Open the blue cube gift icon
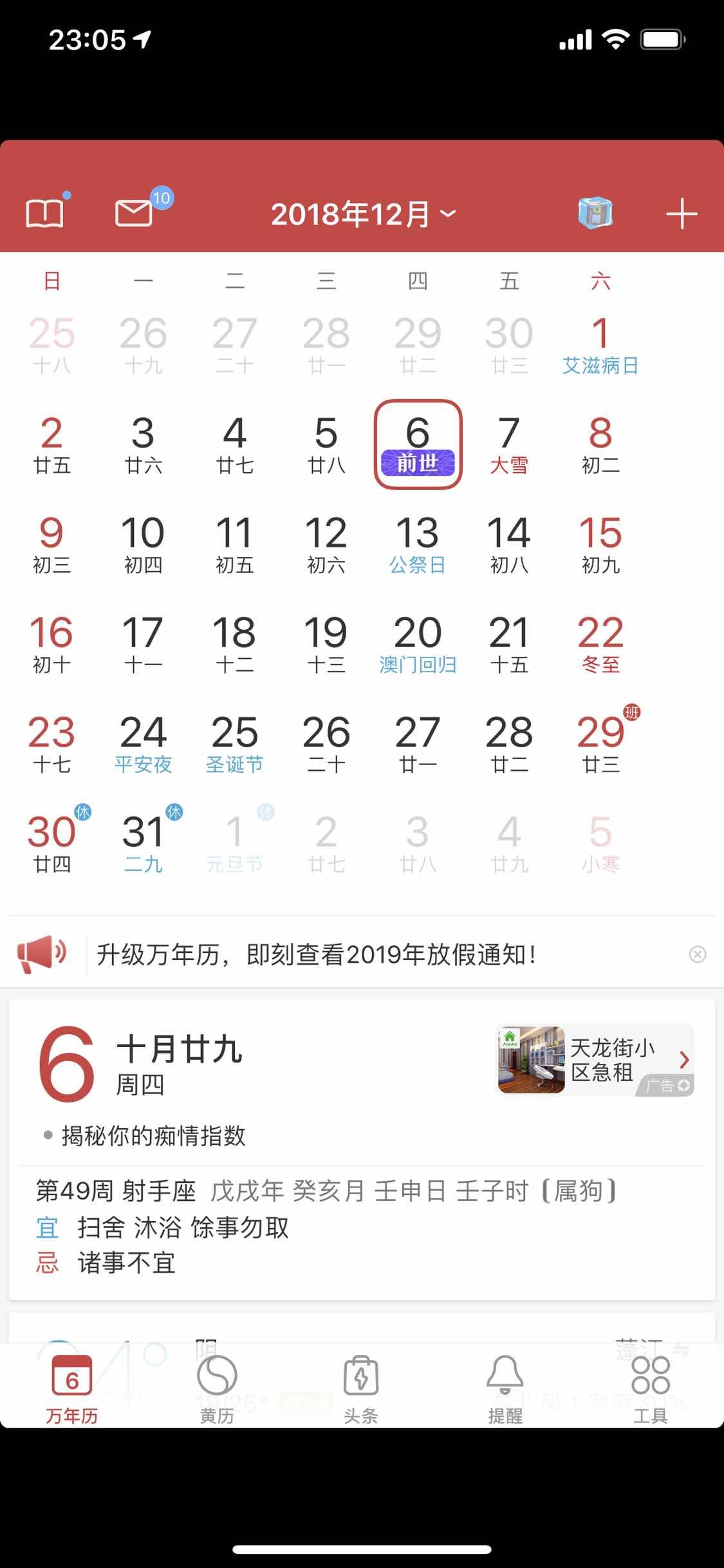 pyautogui.click(x=595, y=213)
